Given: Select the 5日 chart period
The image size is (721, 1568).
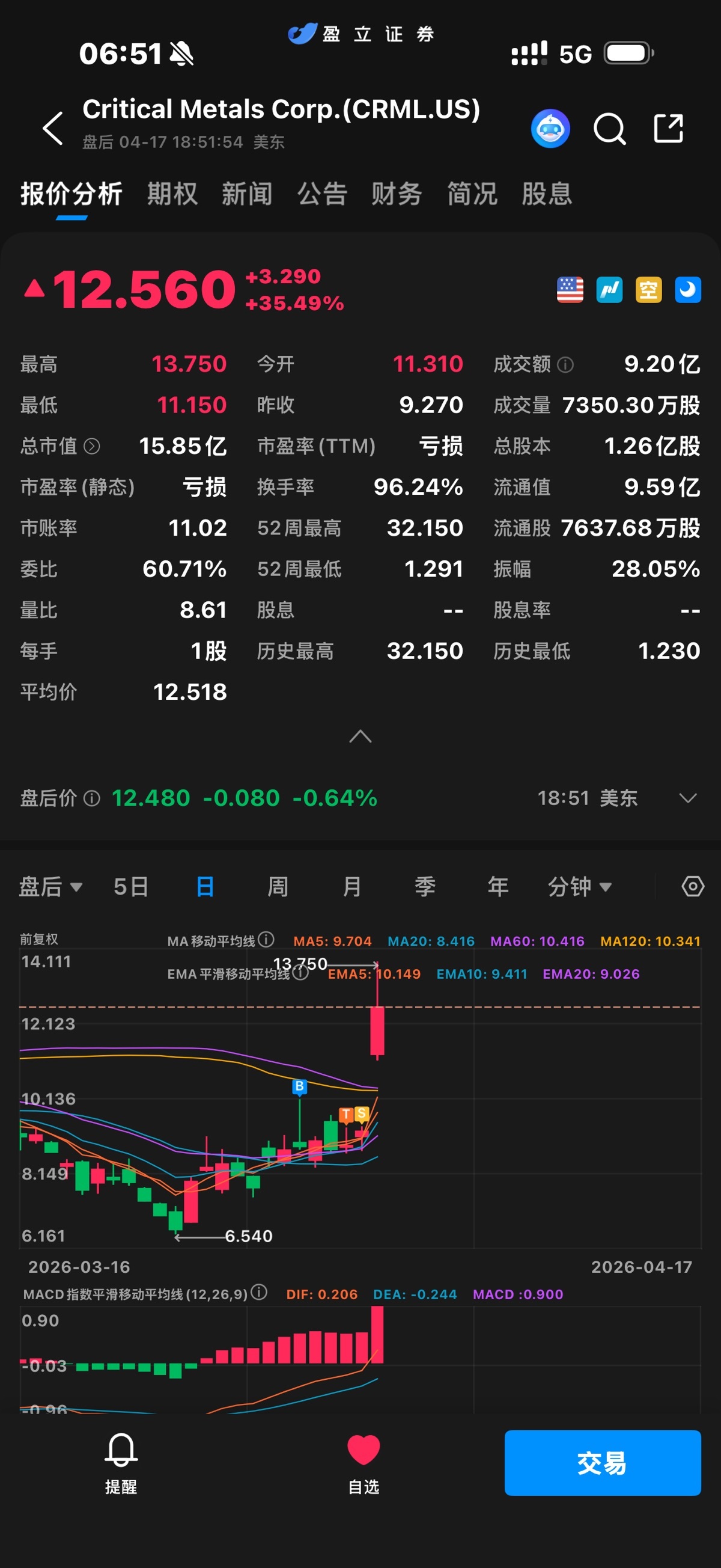Looking at the screenshot, I should coord(131,887).
